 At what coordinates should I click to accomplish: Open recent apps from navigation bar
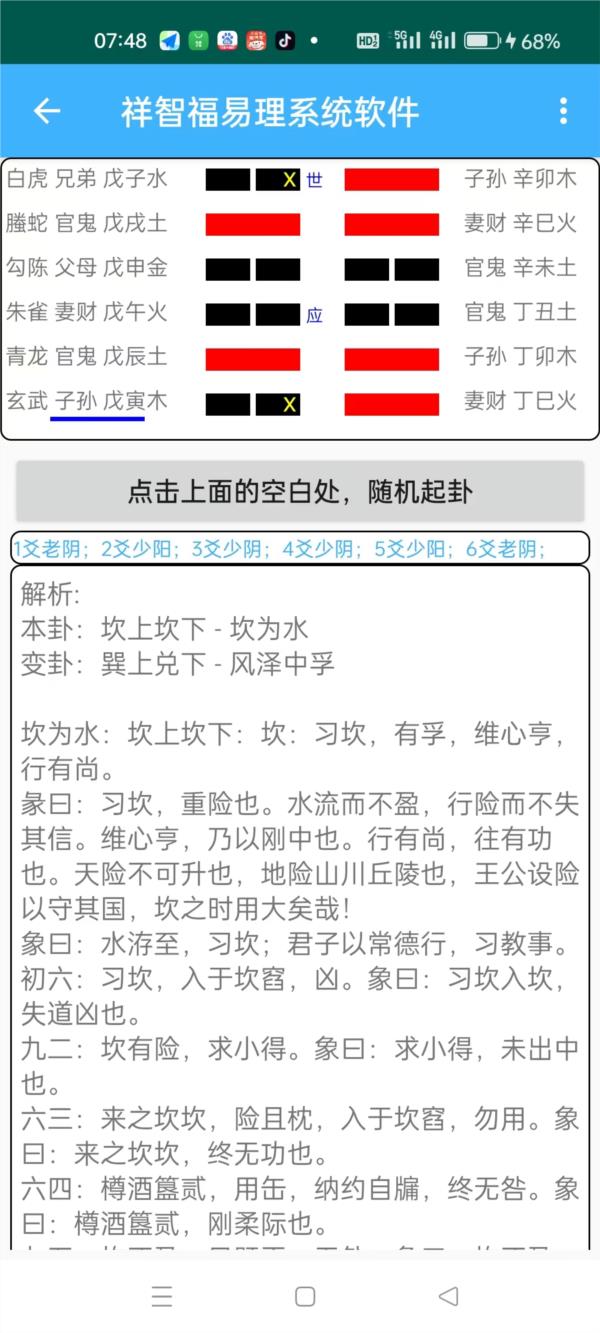tap(162, 1296)
